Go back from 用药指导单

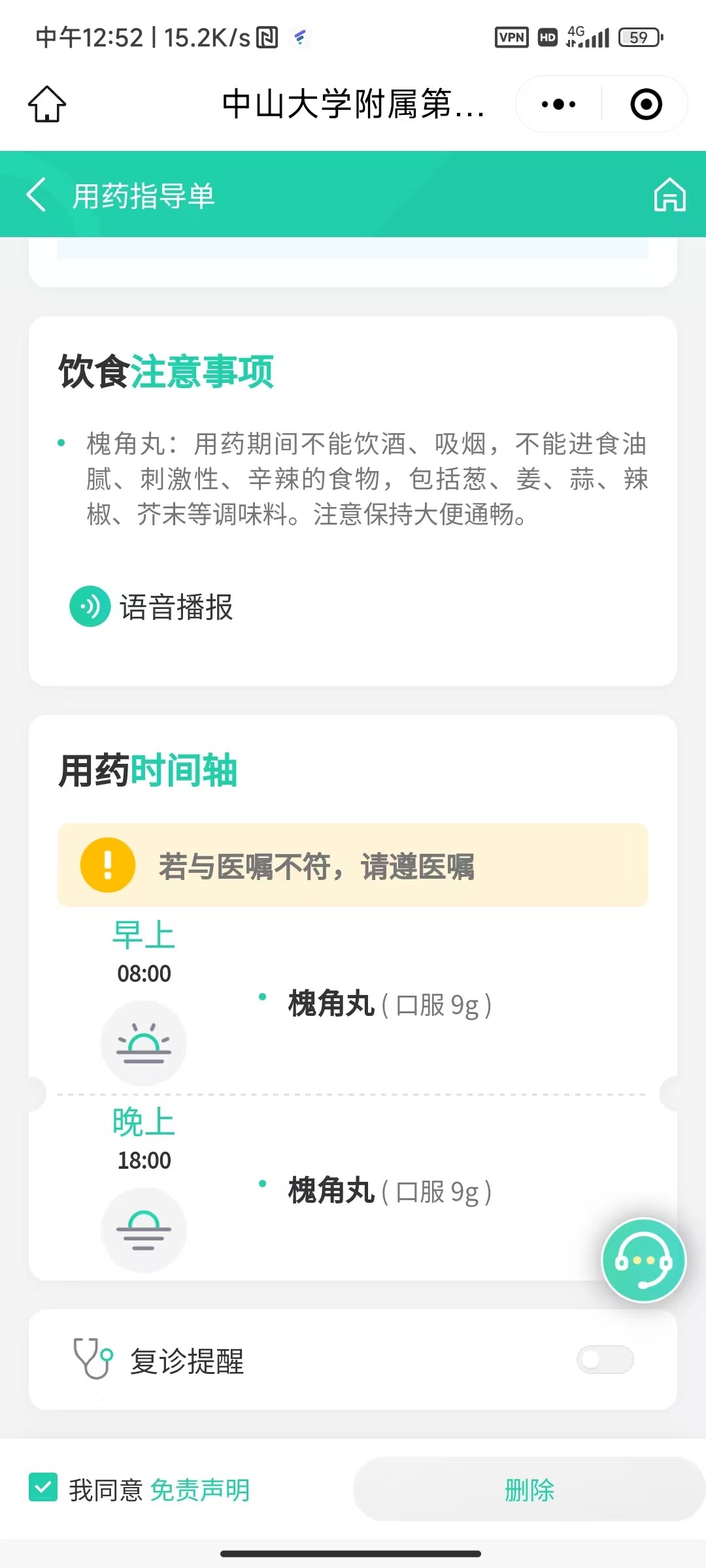[37, 195]
